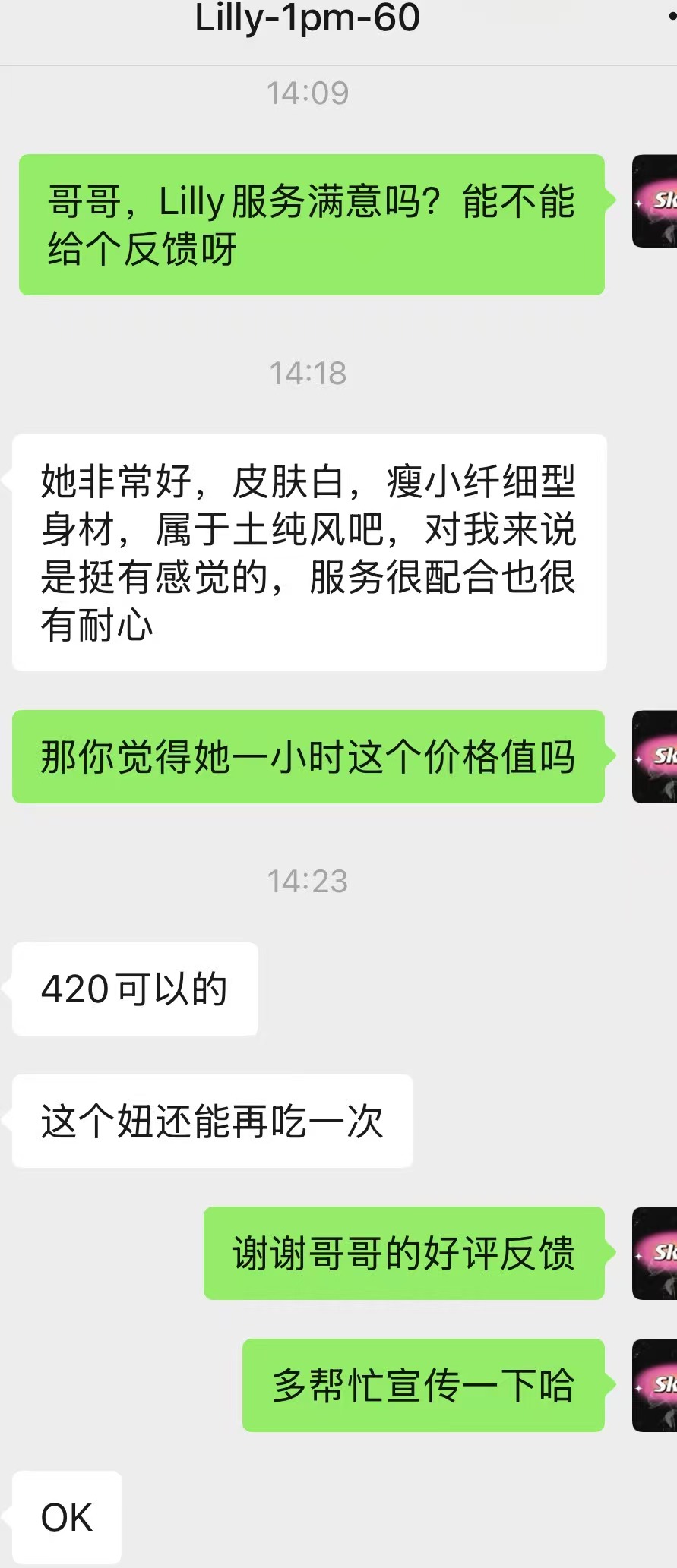Open the chat's more options menu
Viewport: 677px width, 1568px height.
tap(672, 17)
